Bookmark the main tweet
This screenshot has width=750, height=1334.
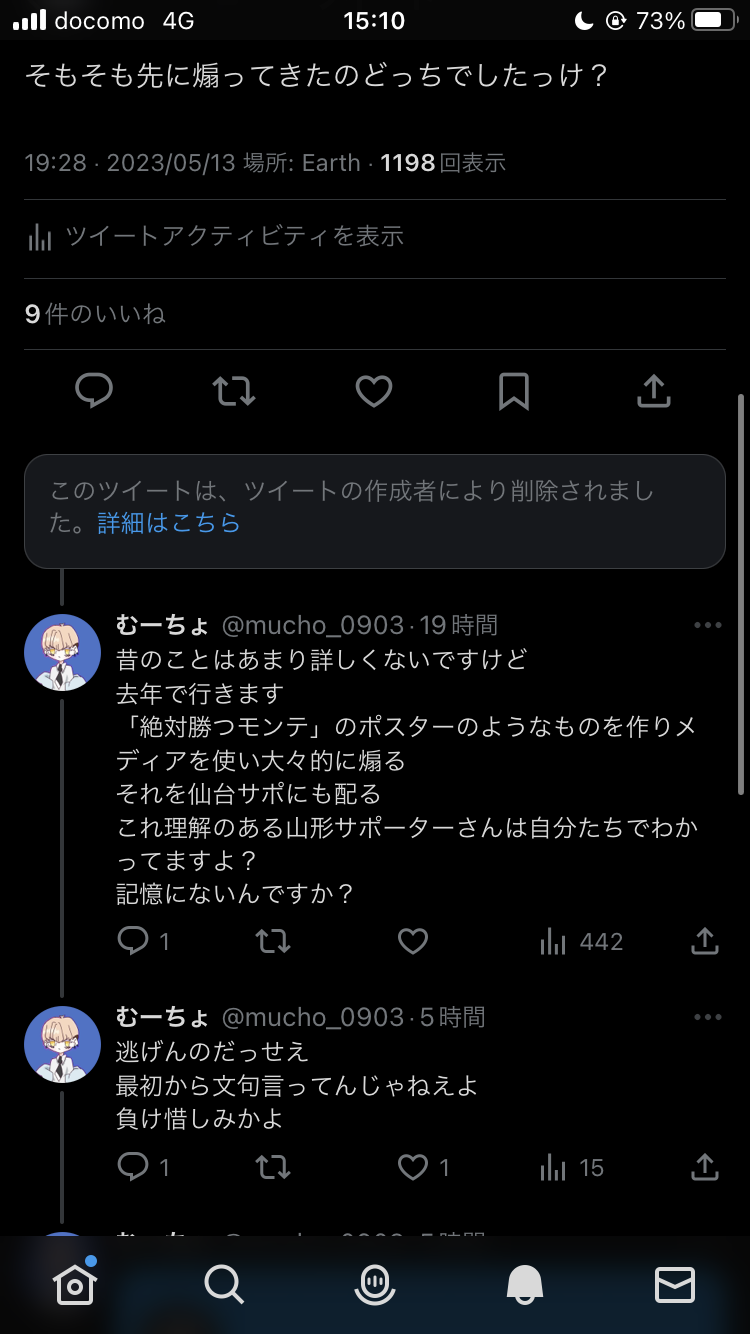tap(514, 391)
